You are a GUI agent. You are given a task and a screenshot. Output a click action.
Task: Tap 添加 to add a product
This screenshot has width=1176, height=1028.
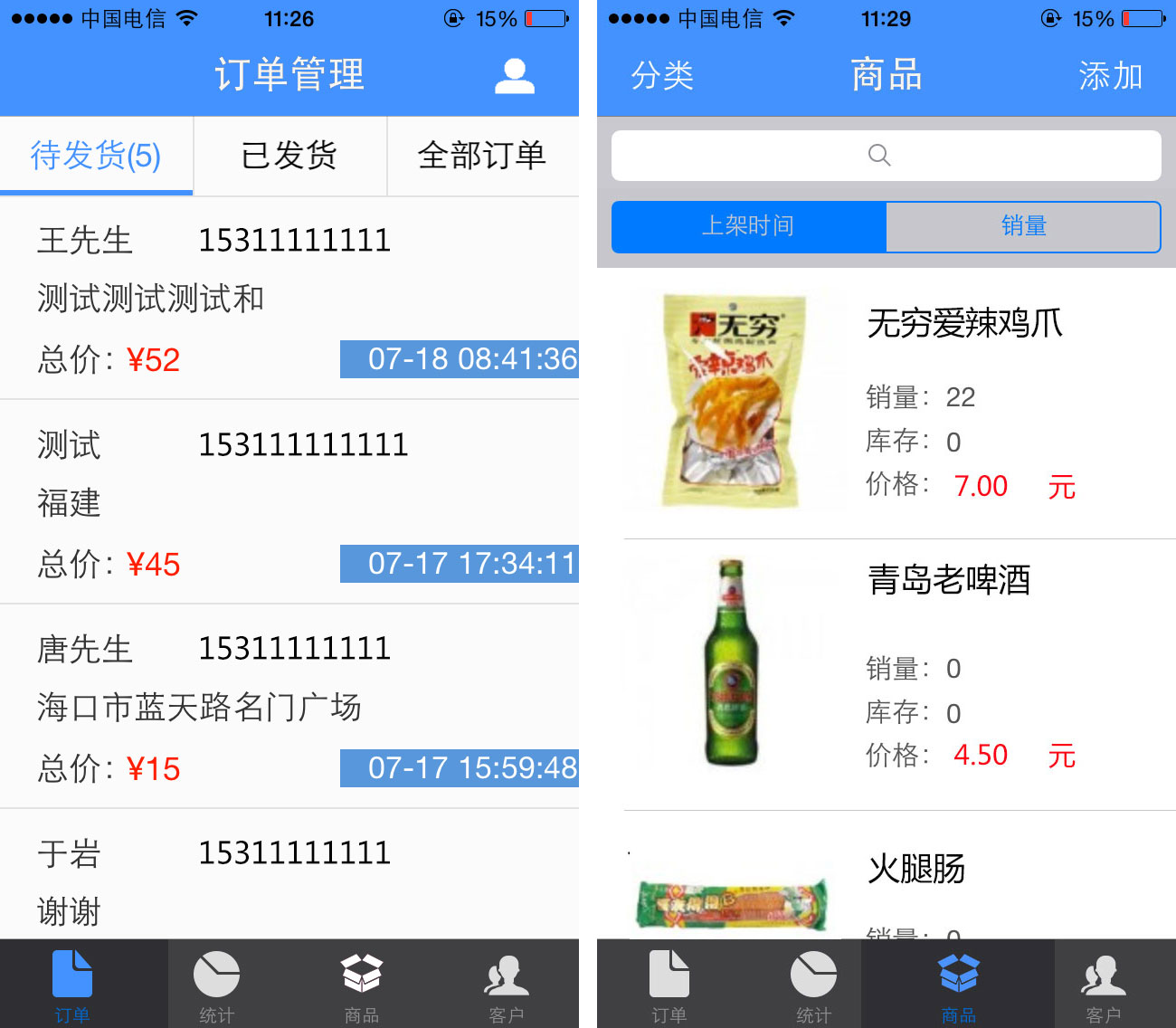[x=1110, y=76]
